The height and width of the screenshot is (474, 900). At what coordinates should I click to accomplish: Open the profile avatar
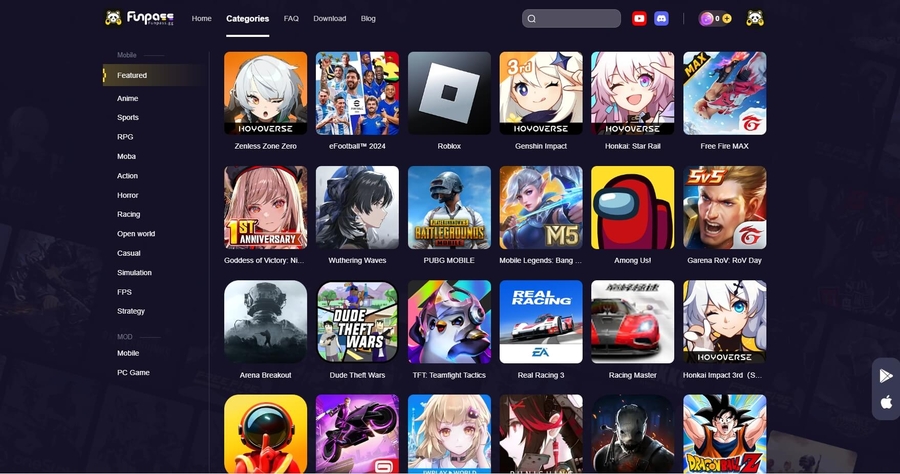click(755, 18)
